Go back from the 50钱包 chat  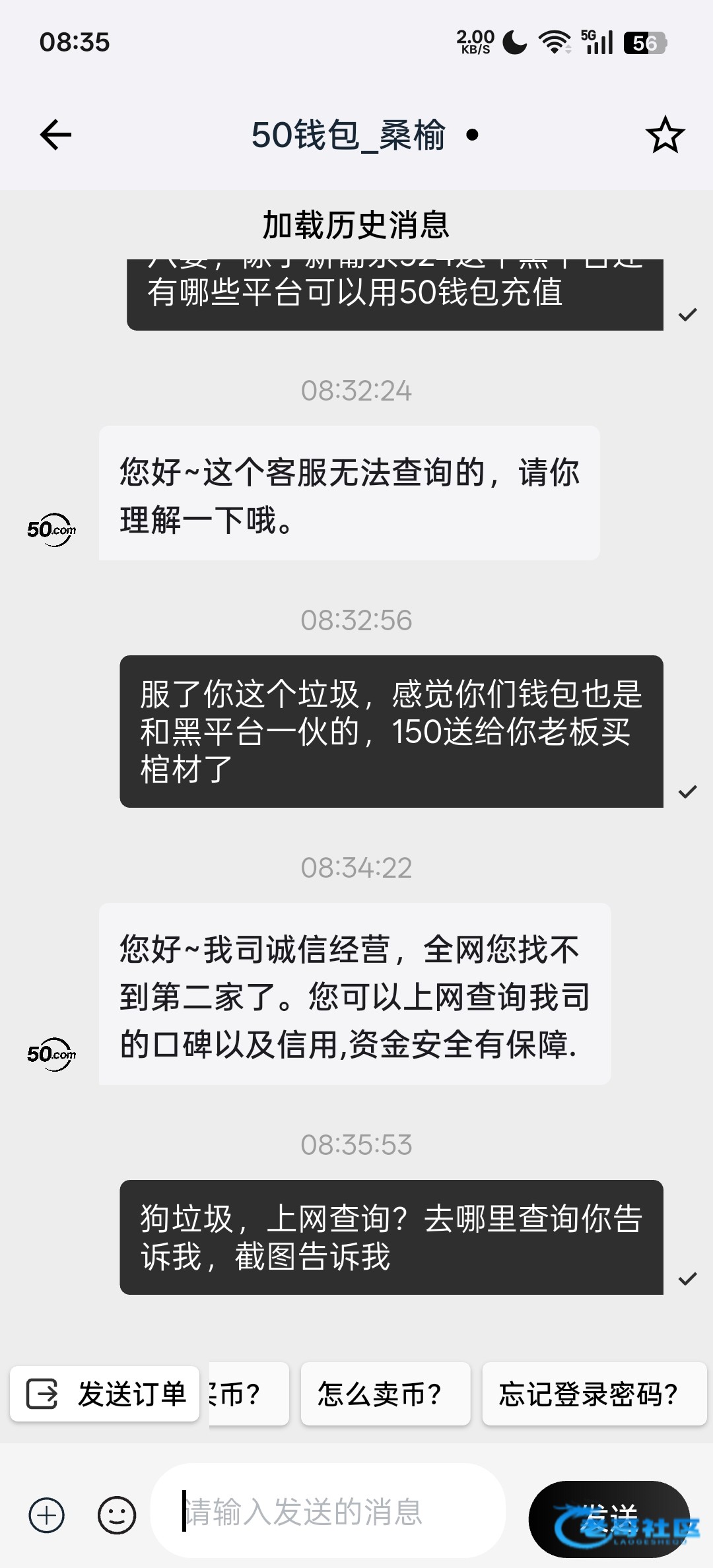[55, 135]
